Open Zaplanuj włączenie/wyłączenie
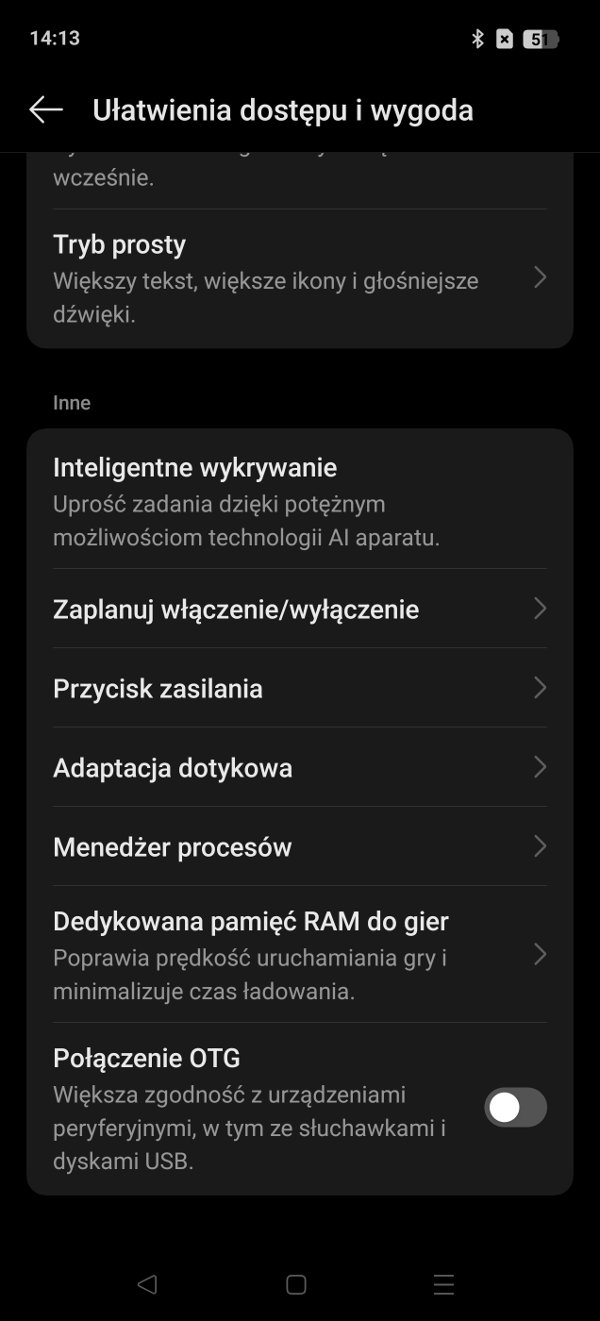The image size is (600, 1321). click(300, 608)
